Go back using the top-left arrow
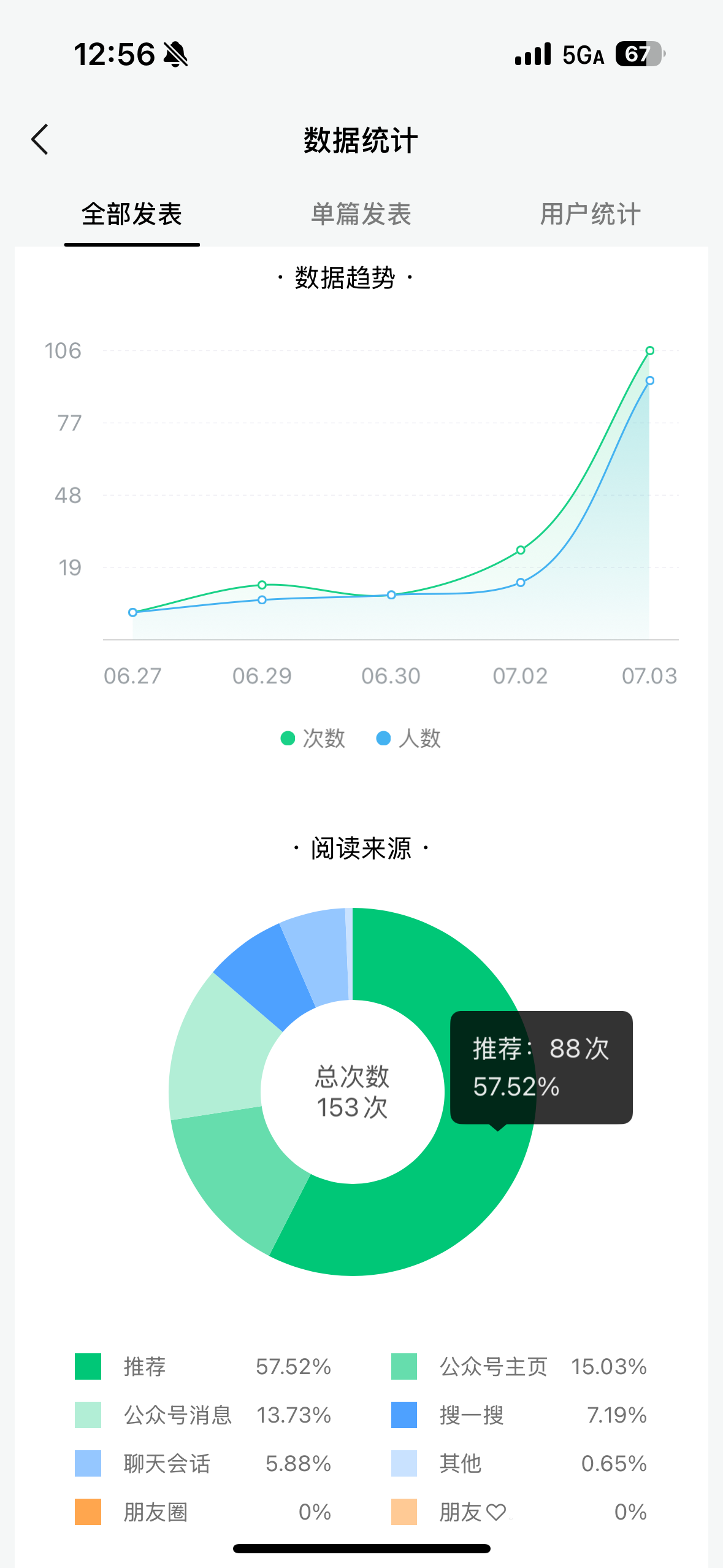This screenshot has width=723, height=1568. pyautogui.click(x=40, y=139)
